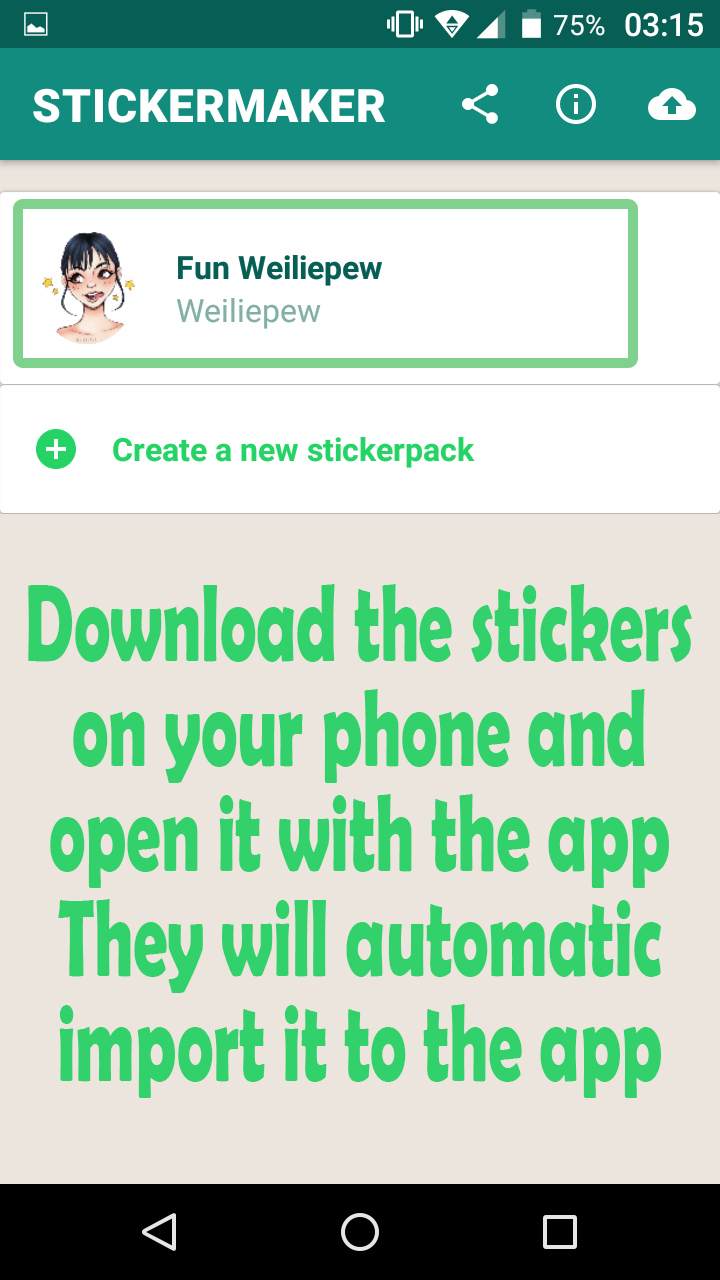The width and height of the screenshot is (720, 1280).
Task: Open the info icon in app bar
Action: (x=576, y=105)
